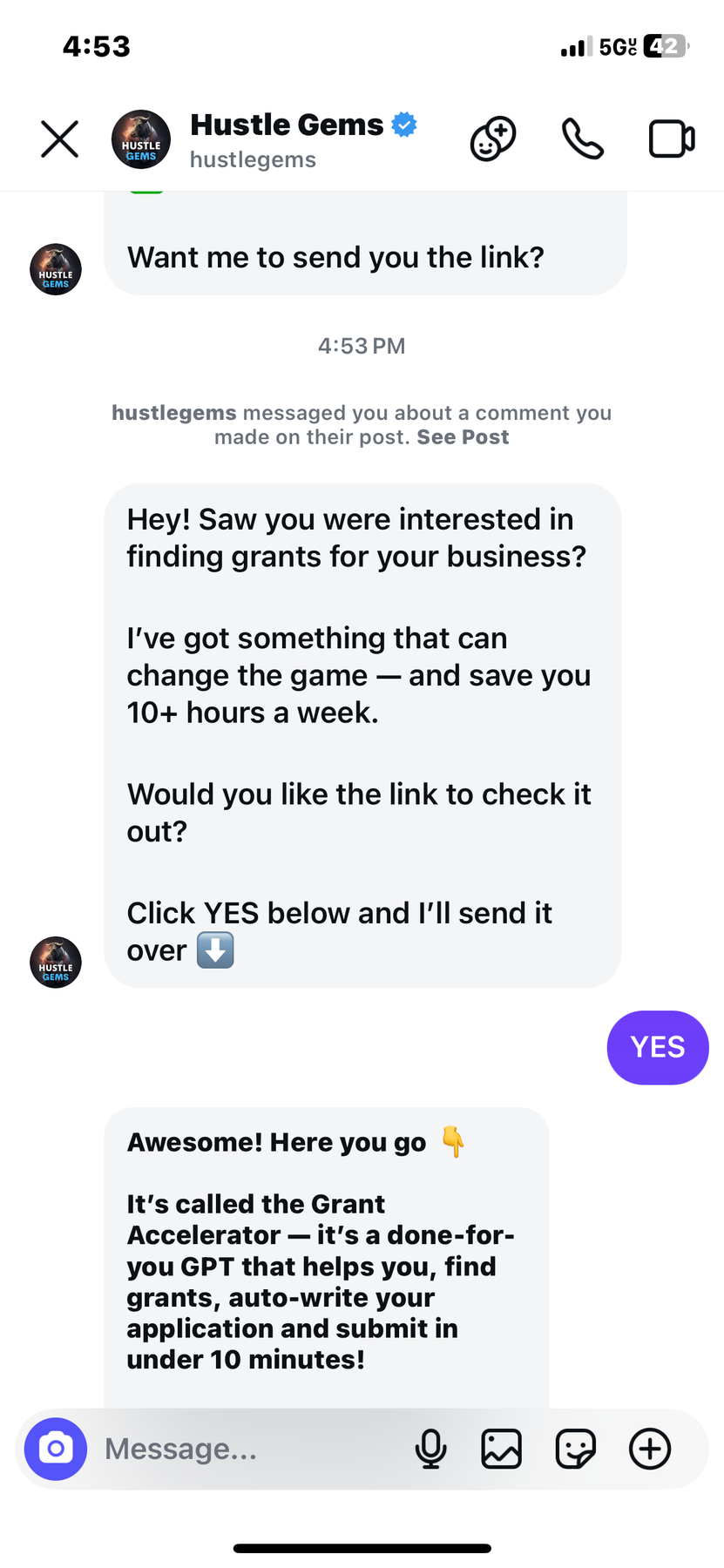This screenshot has width=724, height=1568.
Task: Open the photo gallery picker
Action: point(501,1449)
